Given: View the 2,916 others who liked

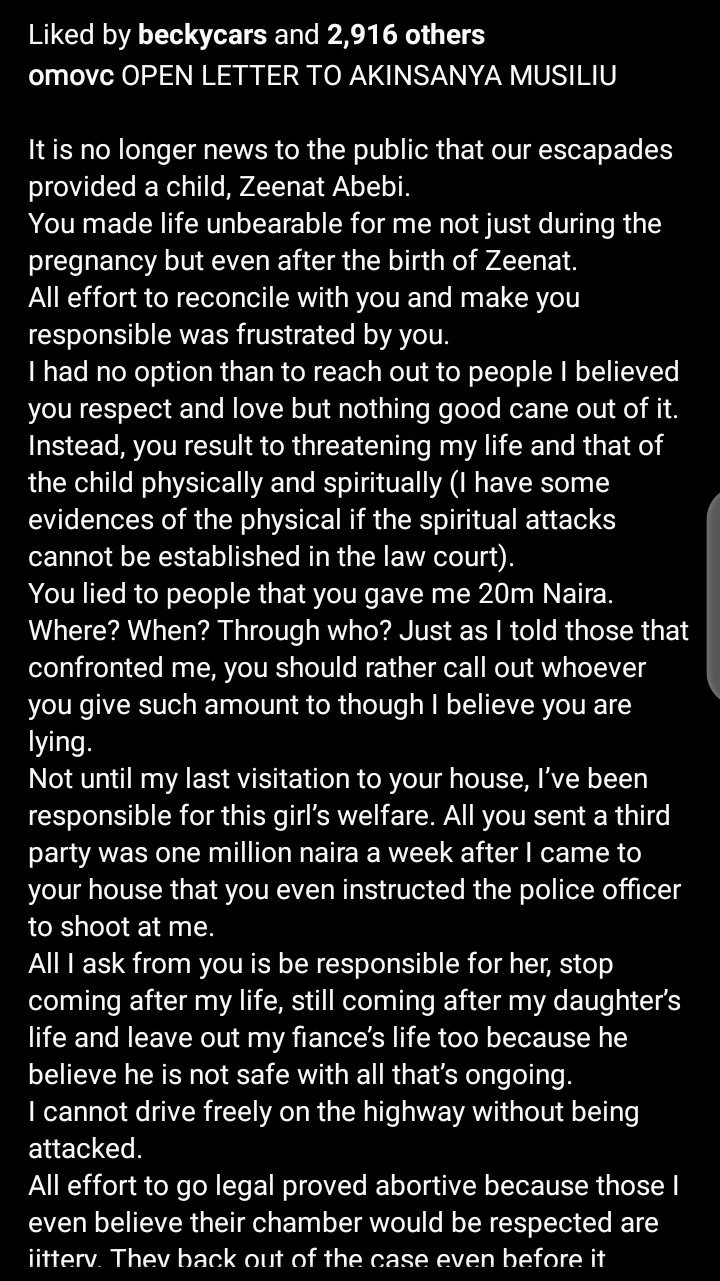Looking at the screenshot, I should tap(405, 35).
